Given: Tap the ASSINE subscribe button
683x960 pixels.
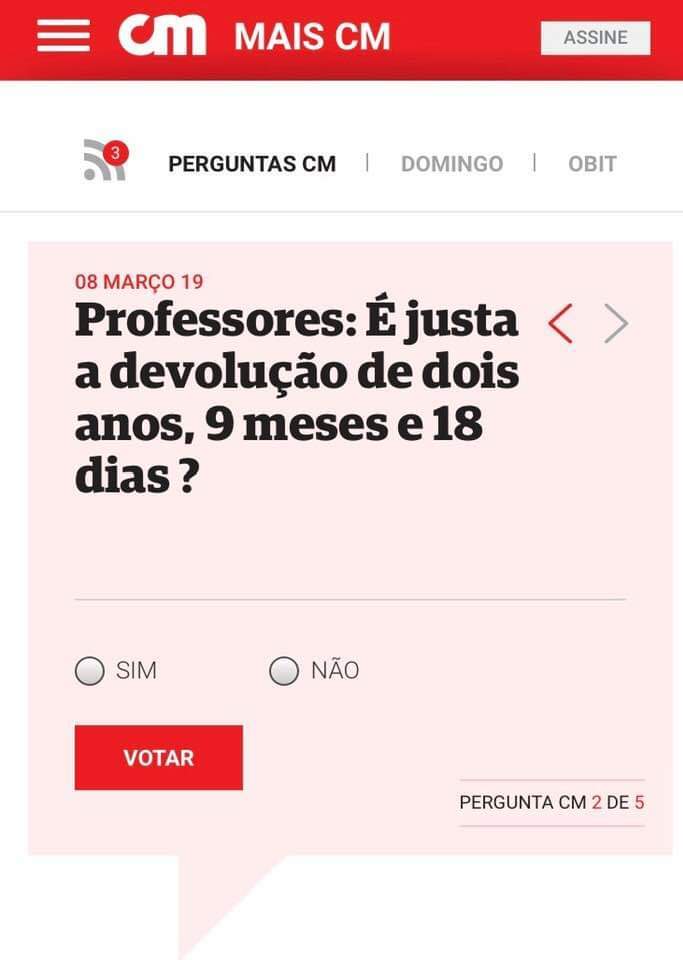Looking at the screenshot, I should pos(595,38).
